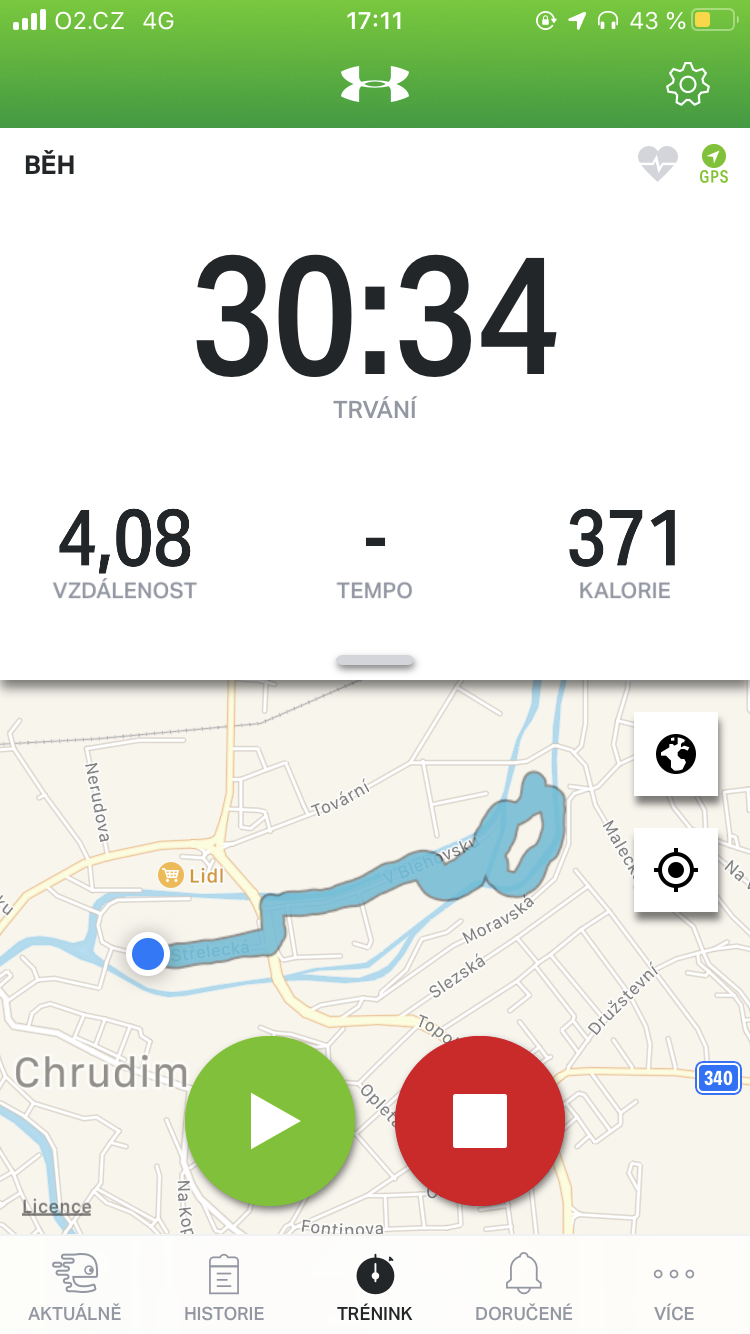The width and height of the screenshot is (750, 1334).
Task: Center map on current location
Action: pos(676,870)
